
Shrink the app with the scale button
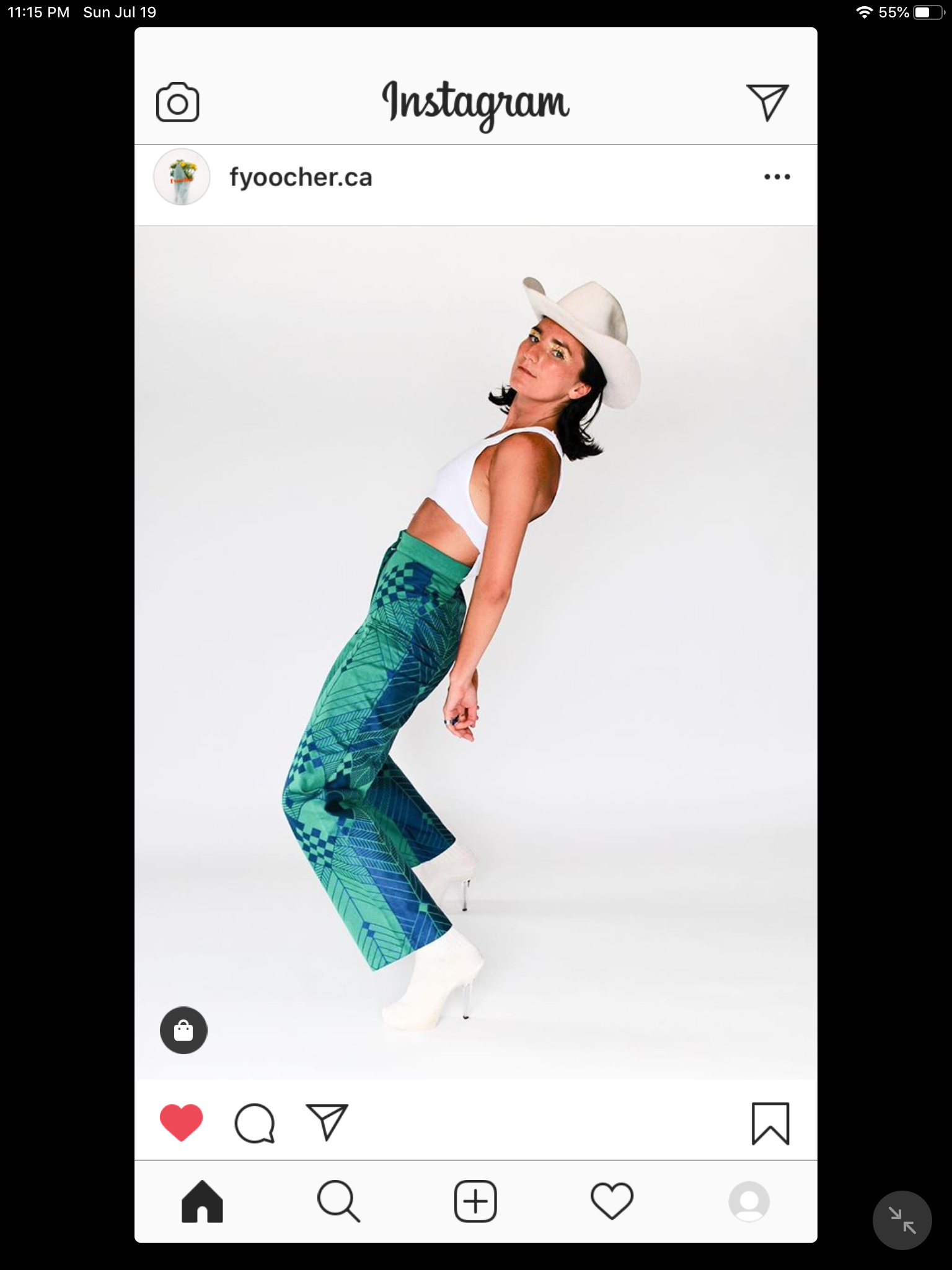tap(902, 1220)
